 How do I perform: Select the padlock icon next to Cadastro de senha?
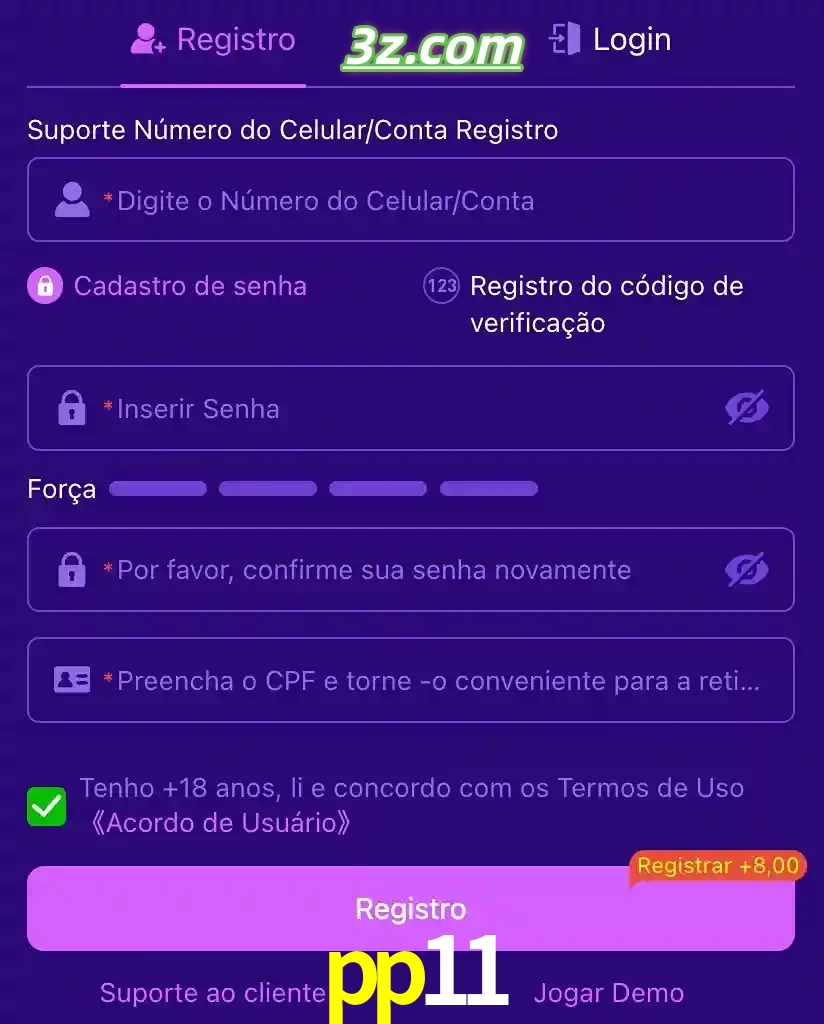(44, 286)
